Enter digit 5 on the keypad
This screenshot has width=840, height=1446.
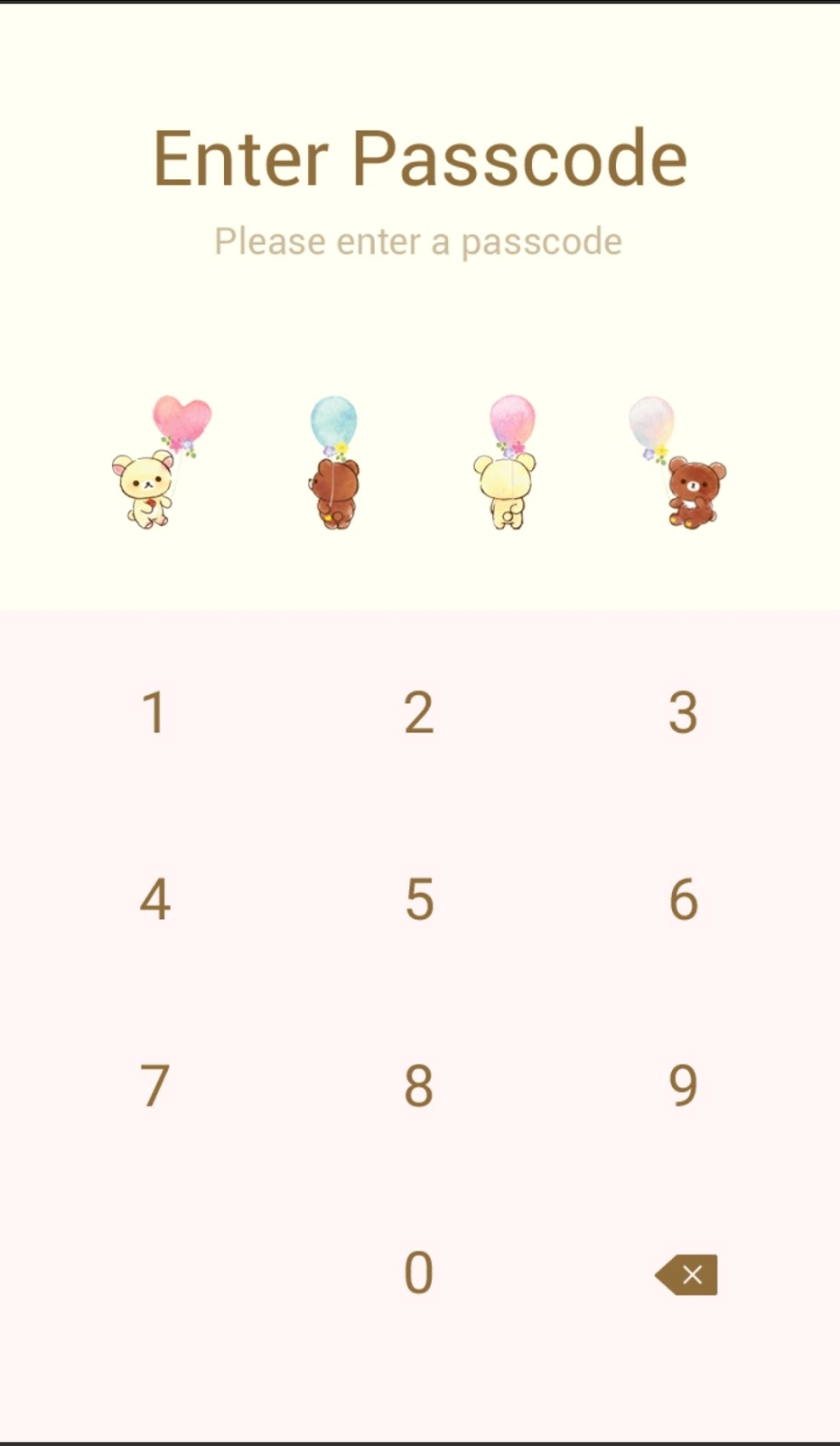tap(418, 900)
